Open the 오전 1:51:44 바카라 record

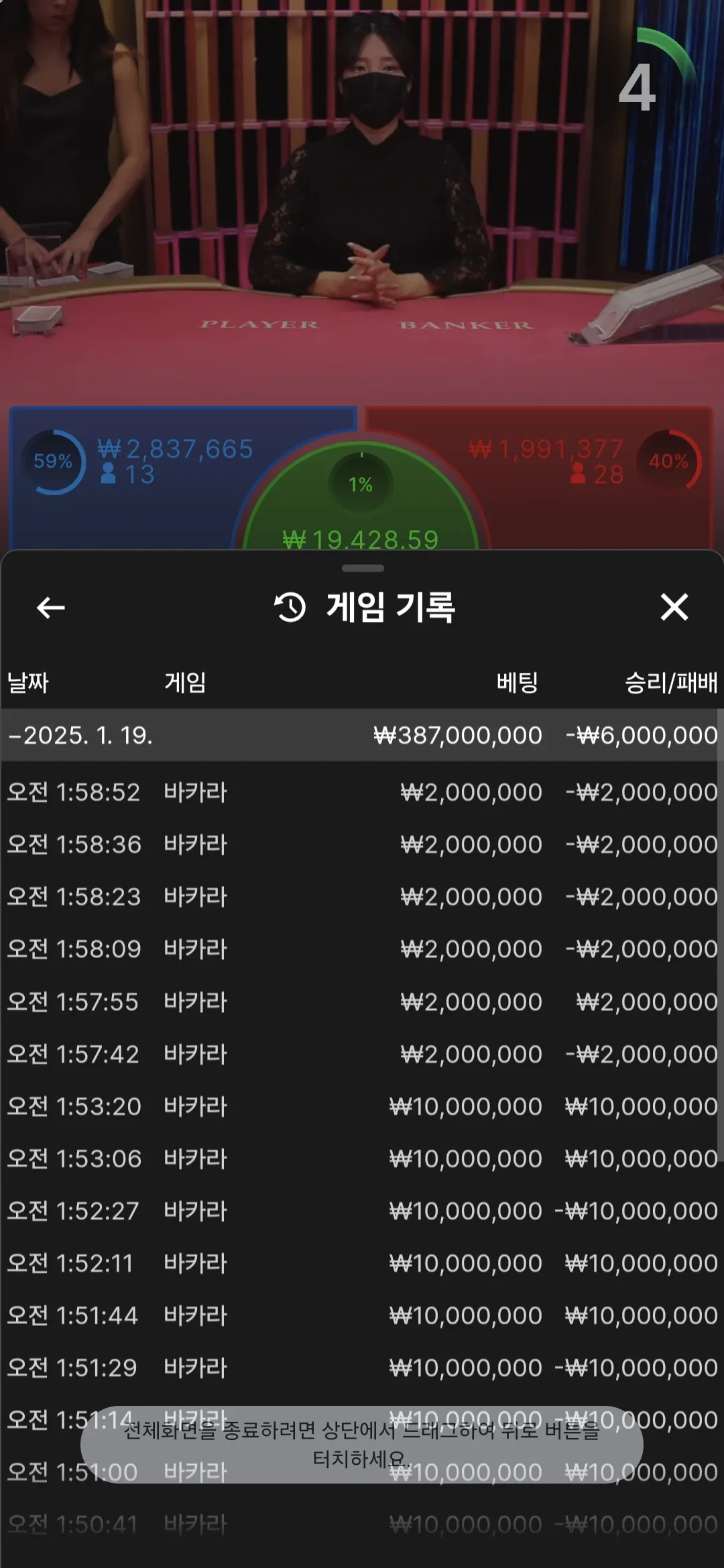[362, 1315]
